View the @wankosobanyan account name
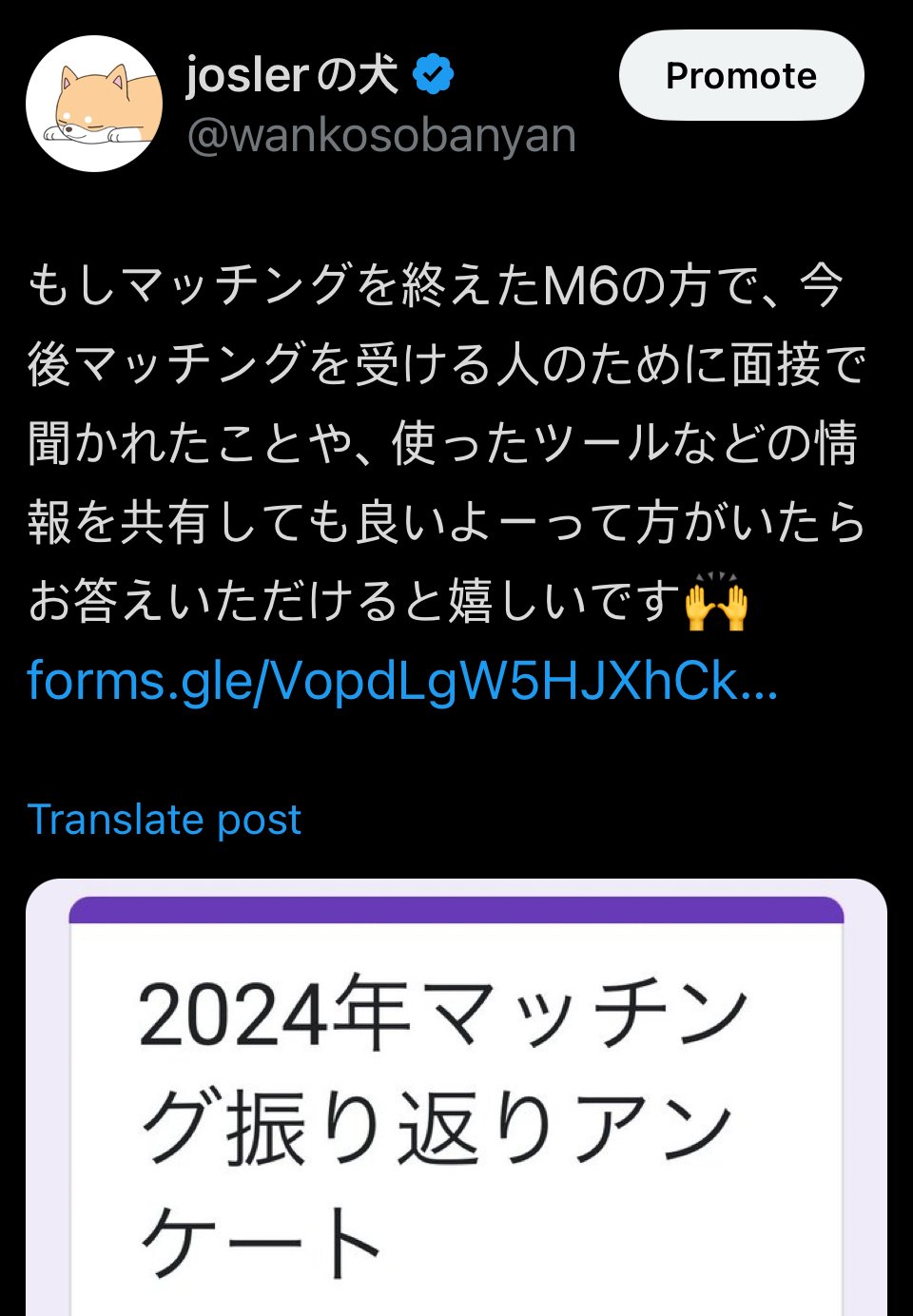 coord(381,136)
